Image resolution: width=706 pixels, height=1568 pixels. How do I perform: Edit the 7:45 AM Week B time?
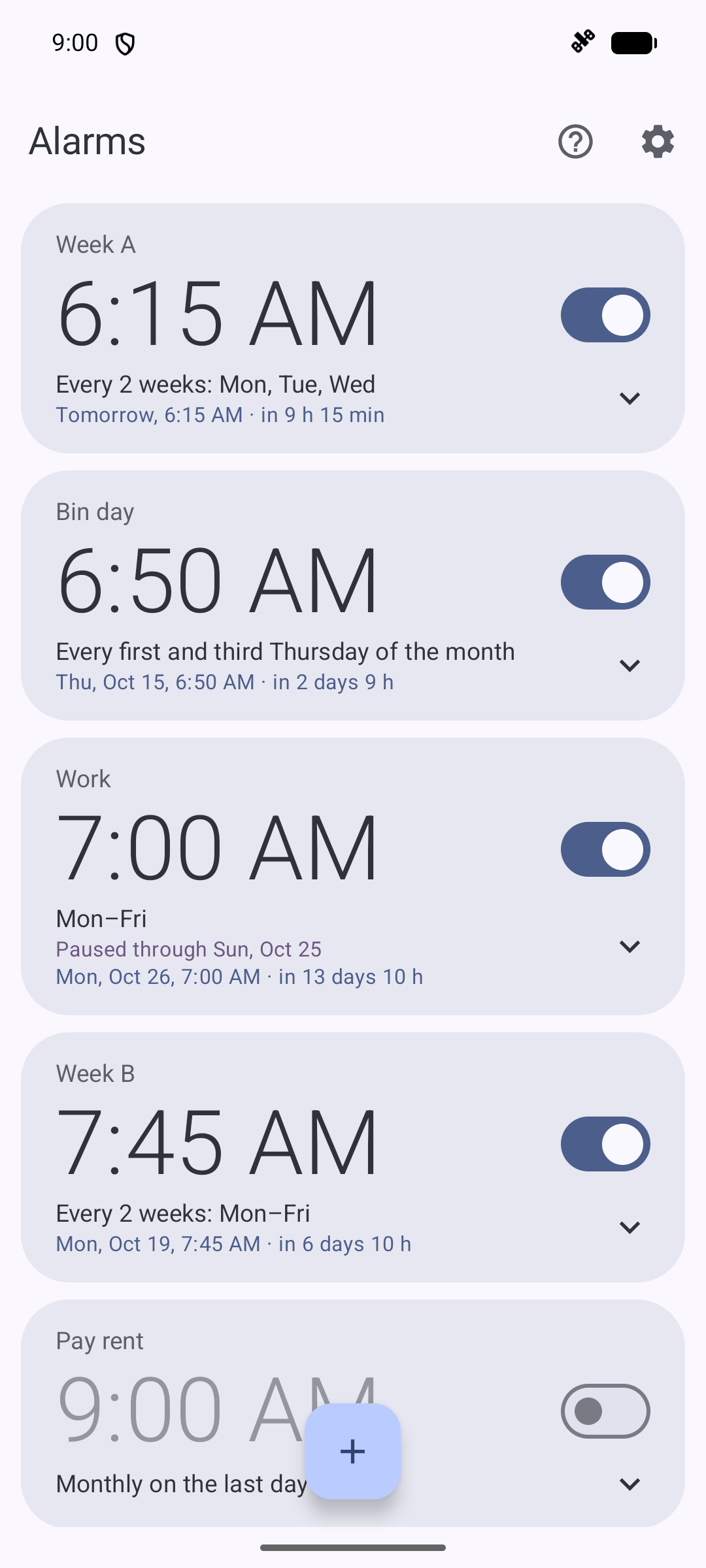point(217,1142)
